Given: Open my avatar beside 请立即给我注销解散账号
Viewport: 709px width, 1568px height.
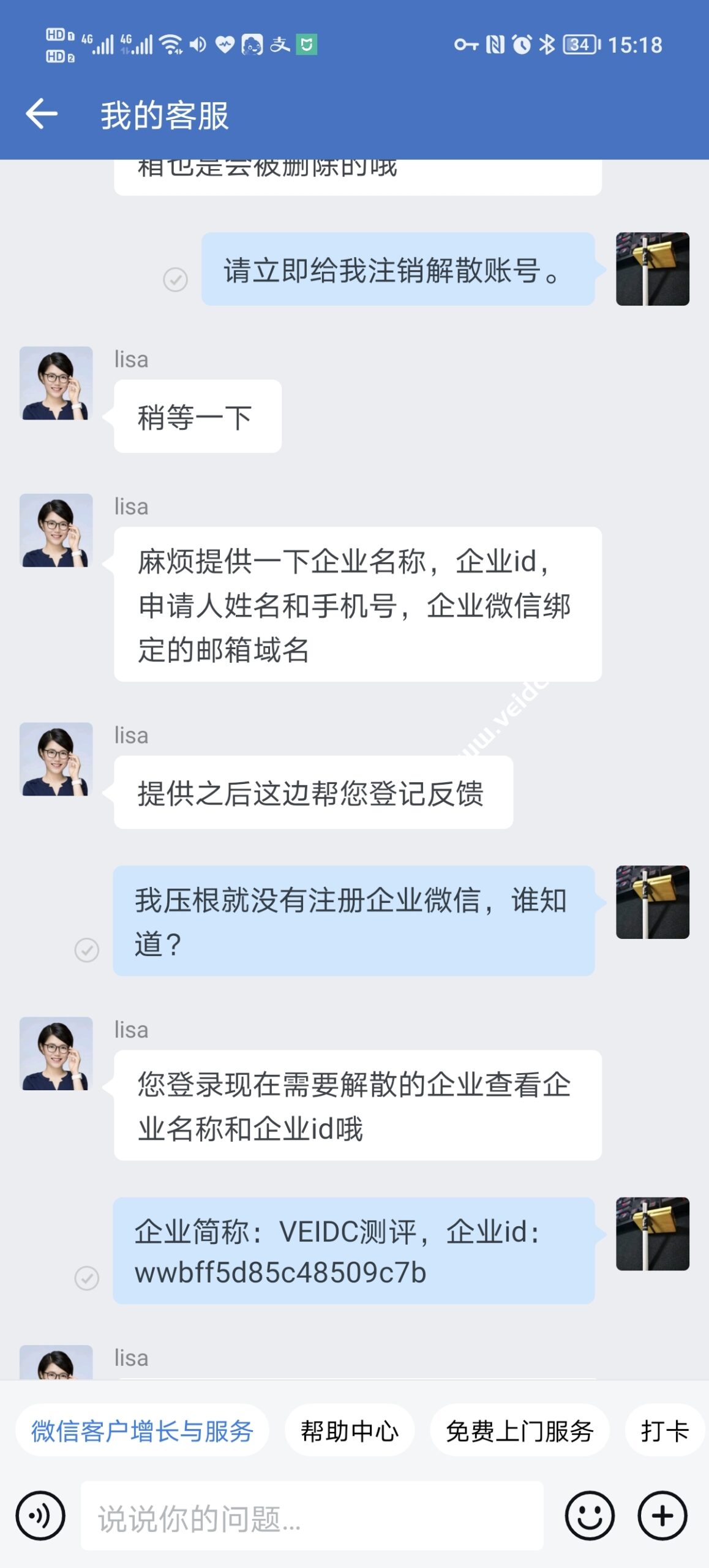Looking at the screenshot, I should click(x=653, y=269).
